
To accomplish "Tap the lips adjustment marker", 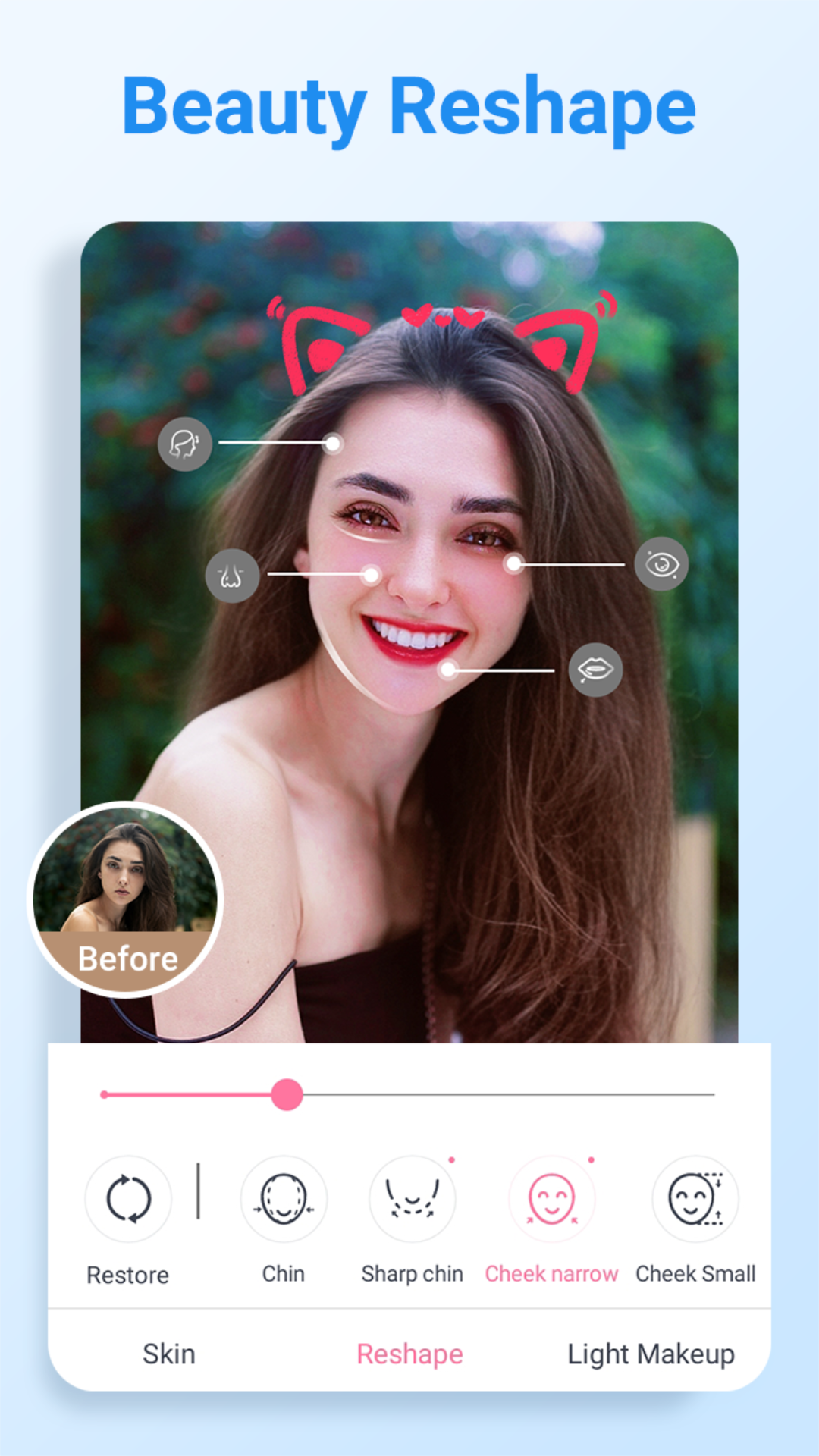I will click(596, 667).
